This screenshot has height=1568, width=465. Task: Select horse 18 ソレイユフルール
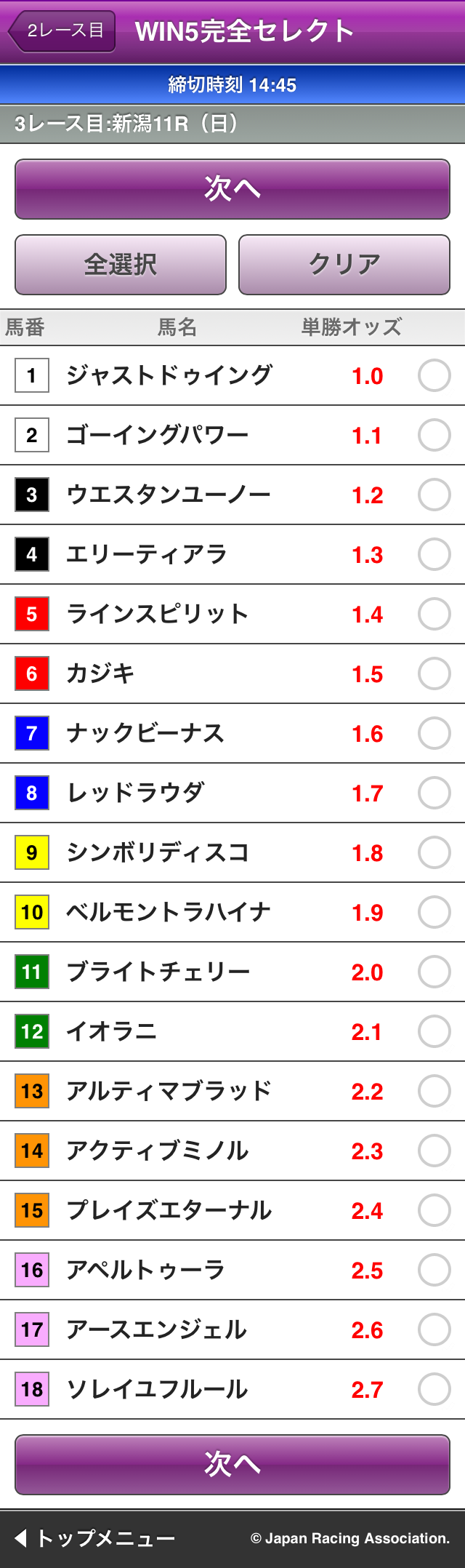tap(434, 1390)
